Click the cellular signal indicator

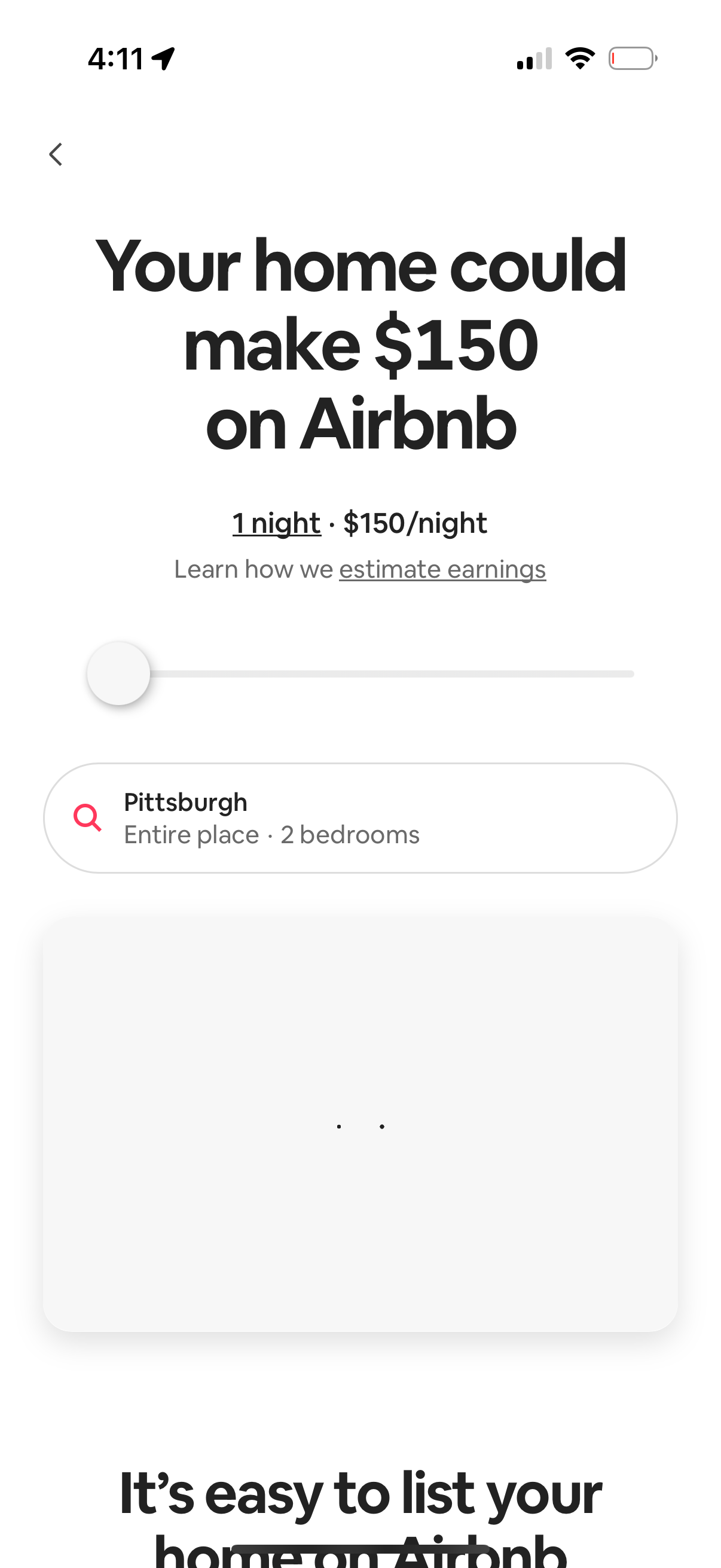tap(533, 57)
